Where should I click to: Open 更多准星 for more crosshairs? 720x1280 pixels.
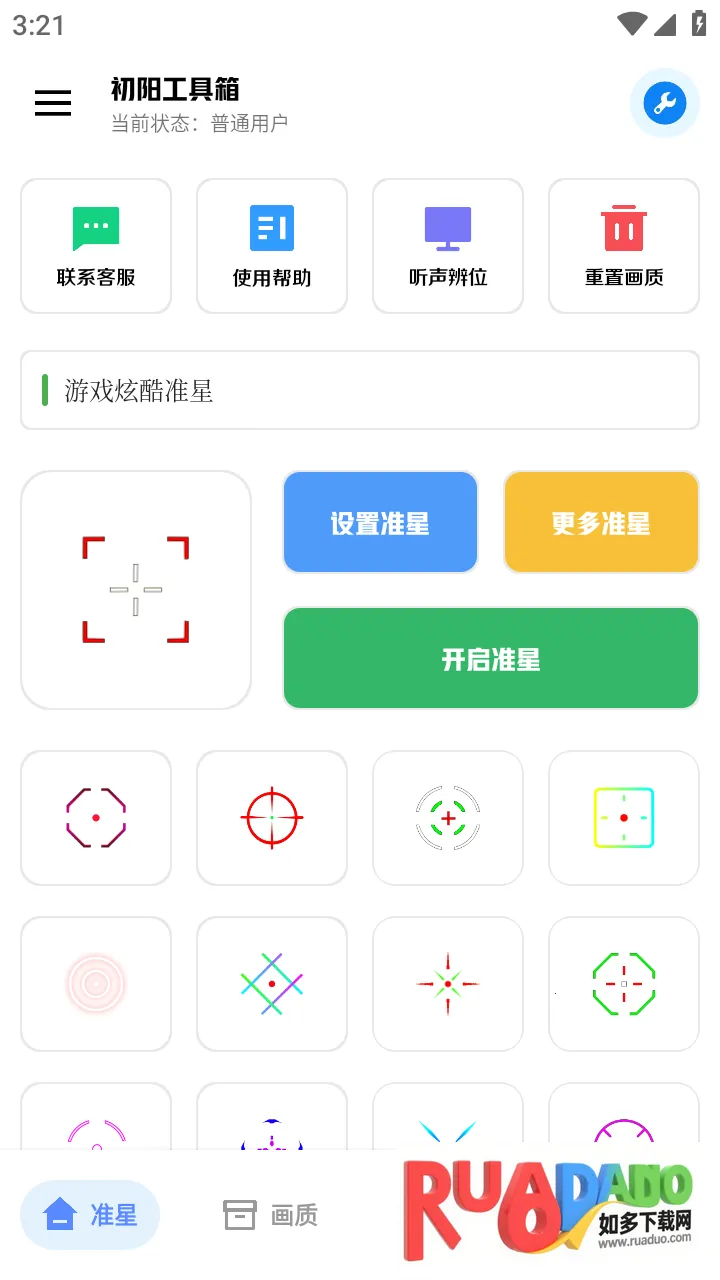[600, 521]
